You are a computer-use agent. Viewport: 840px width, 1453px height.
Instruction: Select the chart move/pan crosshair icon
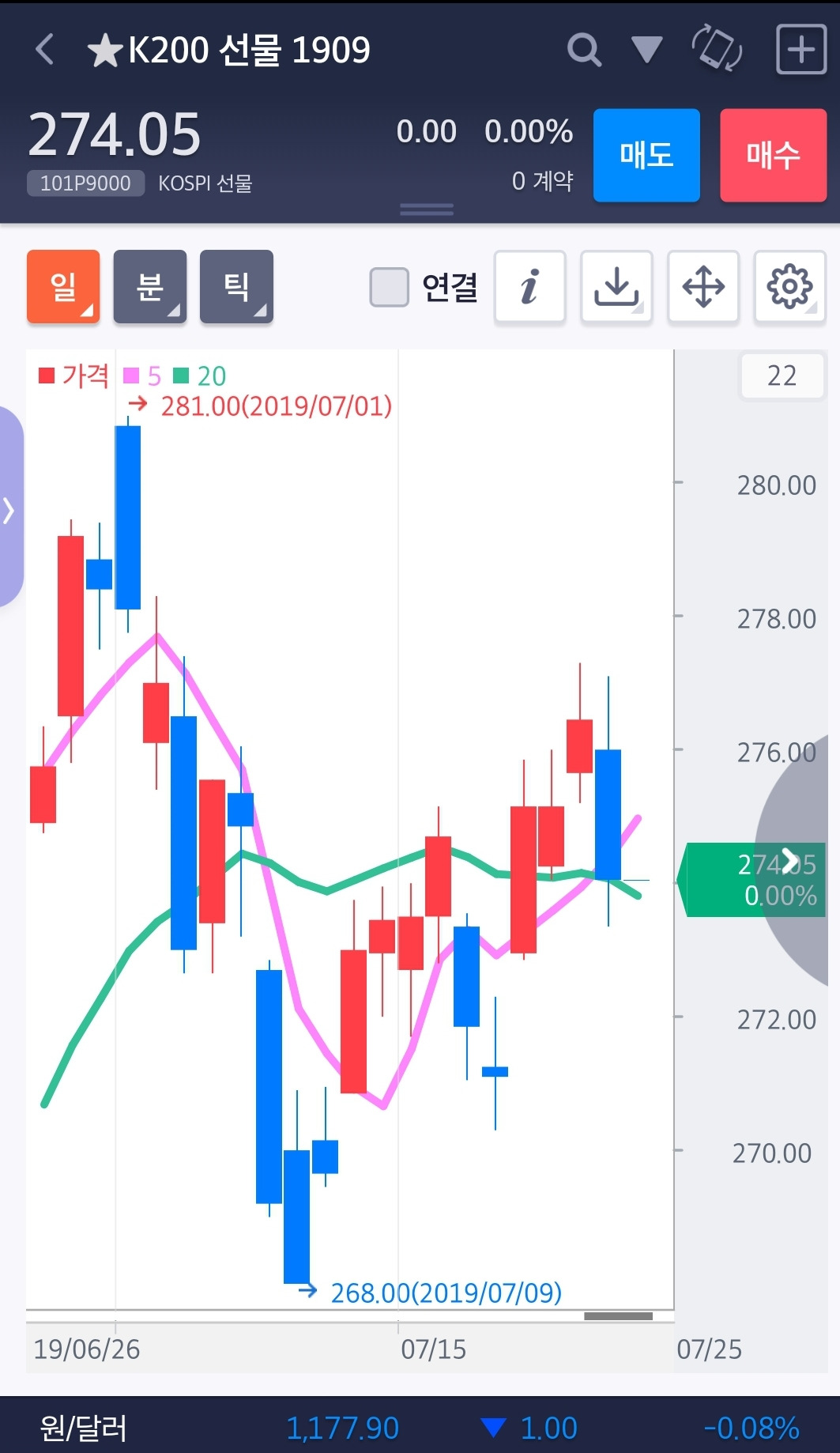[x=703, y=287]
